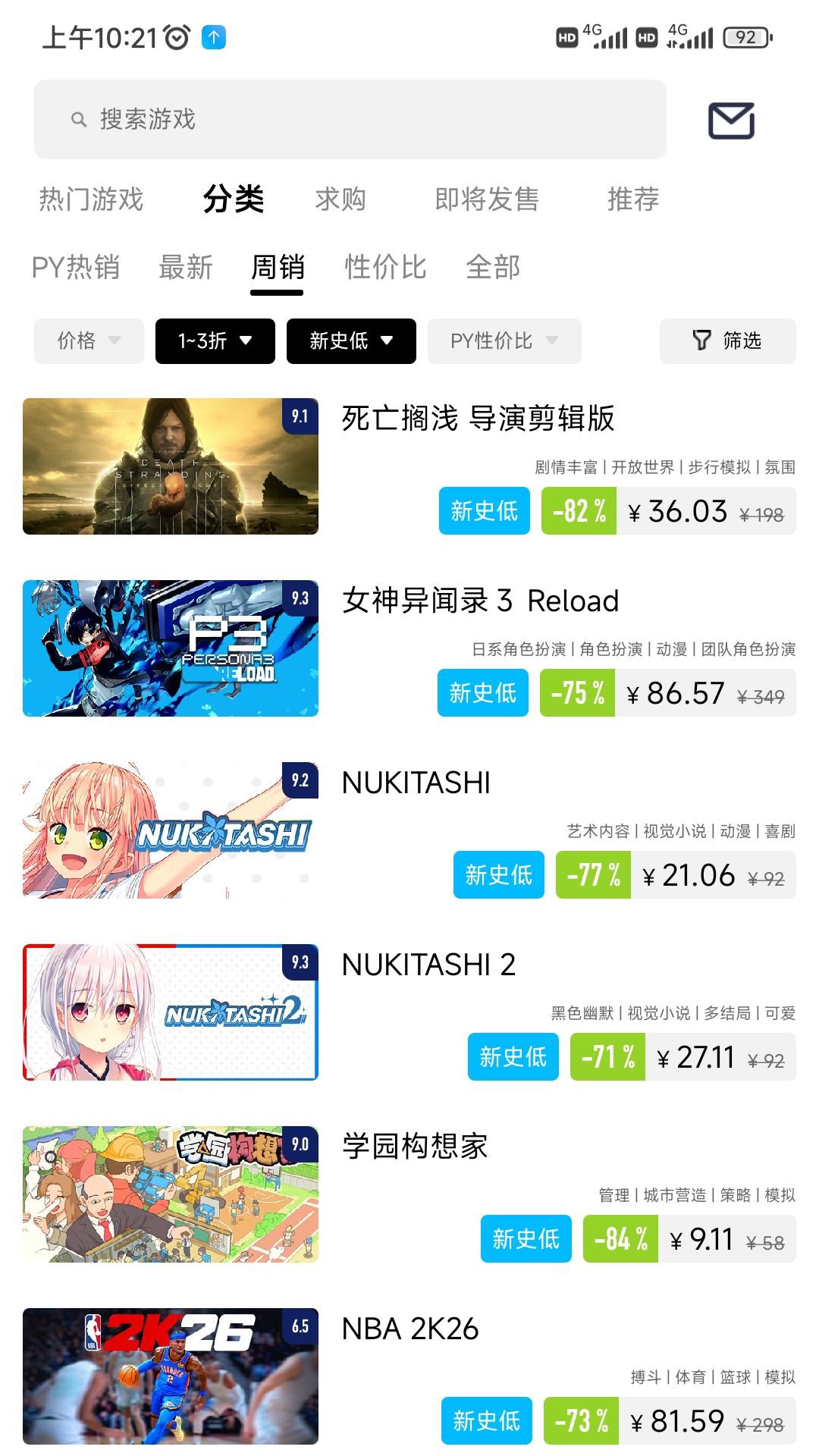Select the 最新 sub-tab
Viewport: 819px width, 1456px height.
(185, 268)
